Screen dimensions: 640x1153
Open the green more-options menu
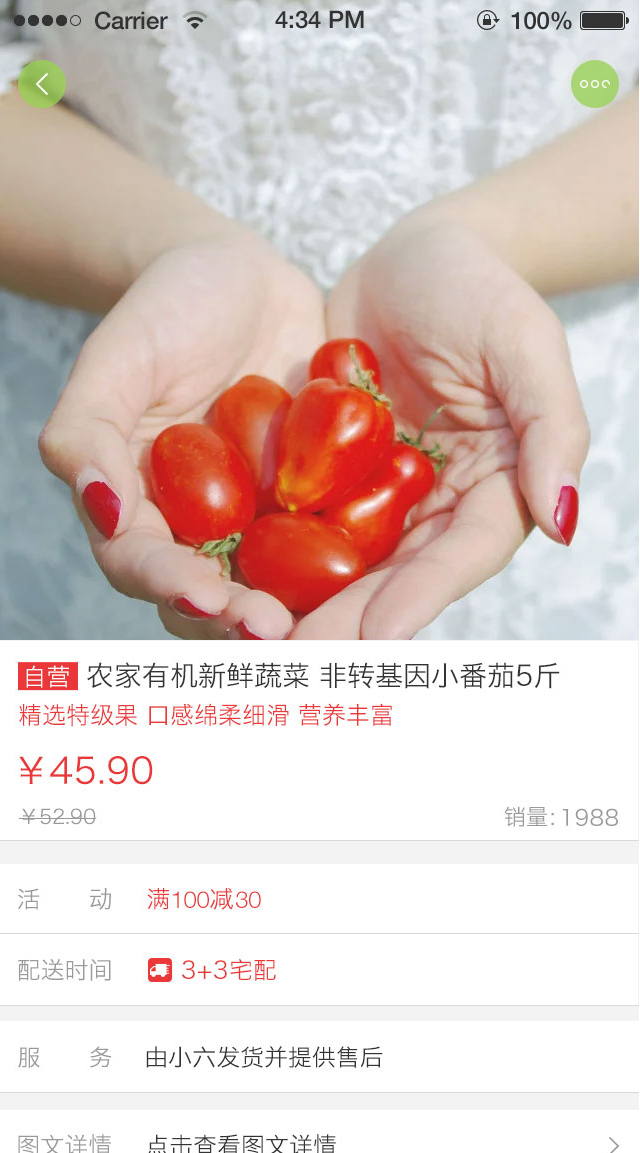[595, 85]
